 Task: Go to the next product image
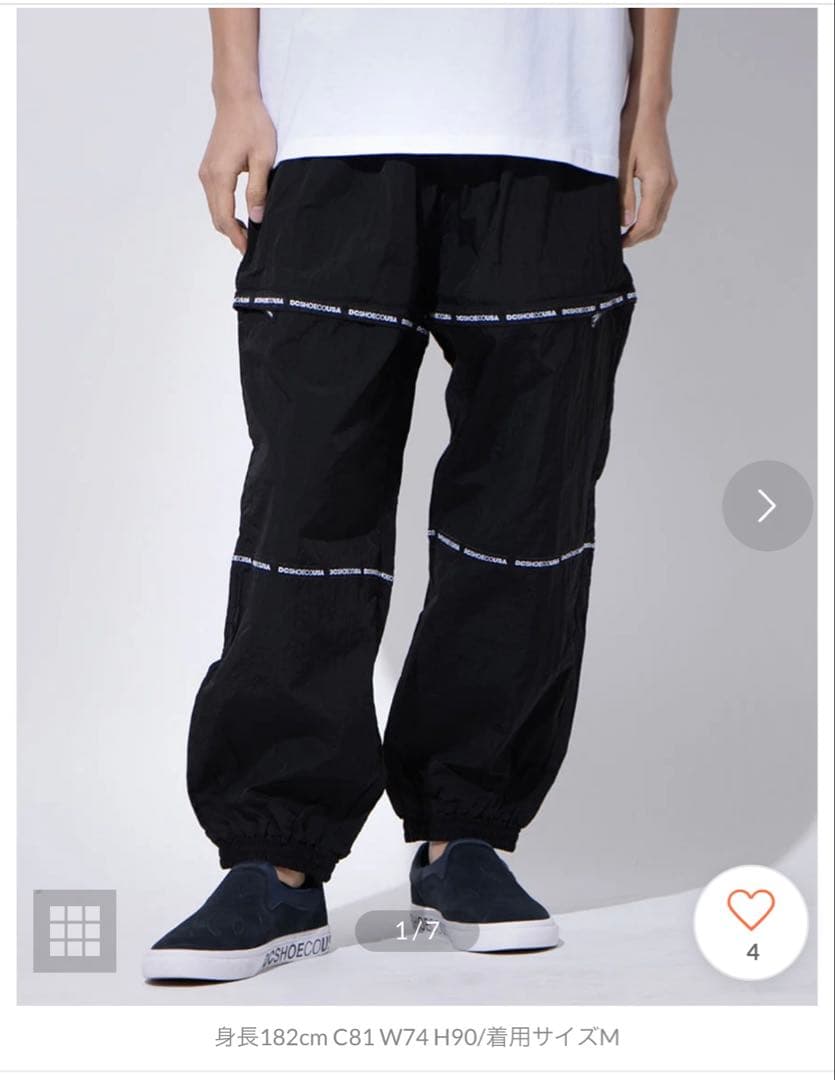pyautogui.click(x=766, y=506)
